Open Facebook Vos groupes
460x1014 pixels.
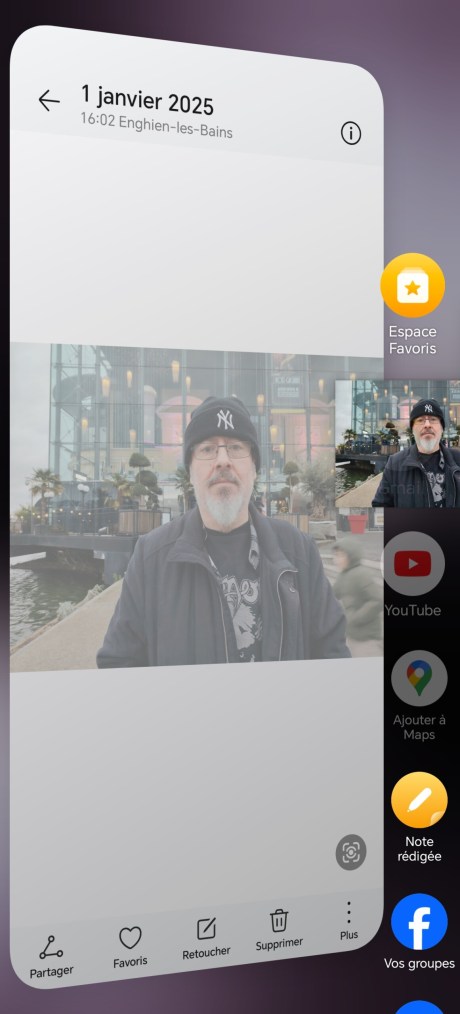pos(419,932)
